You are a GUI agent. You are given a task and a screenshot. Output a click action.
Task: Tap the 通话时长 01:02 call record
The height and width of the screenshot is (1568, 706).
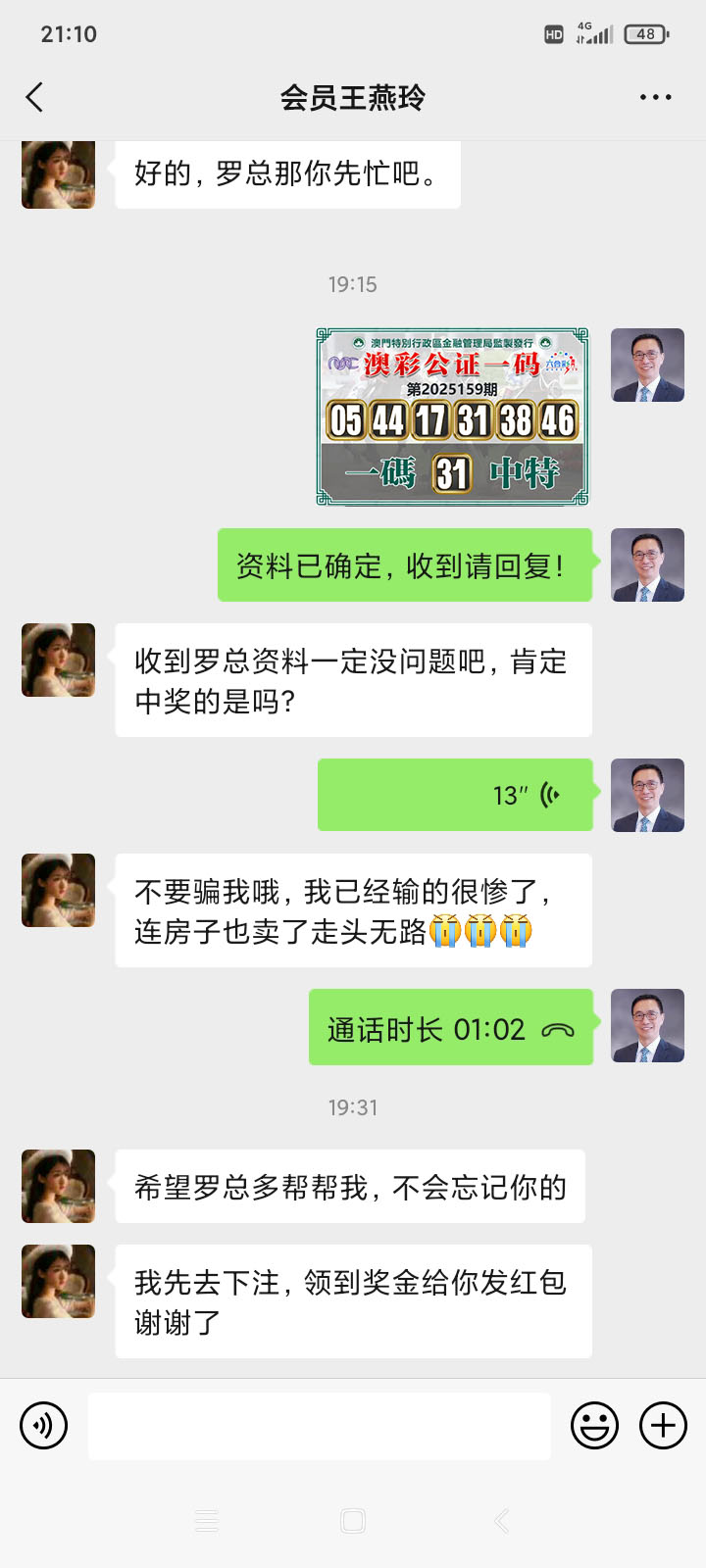pos(451,1027)
